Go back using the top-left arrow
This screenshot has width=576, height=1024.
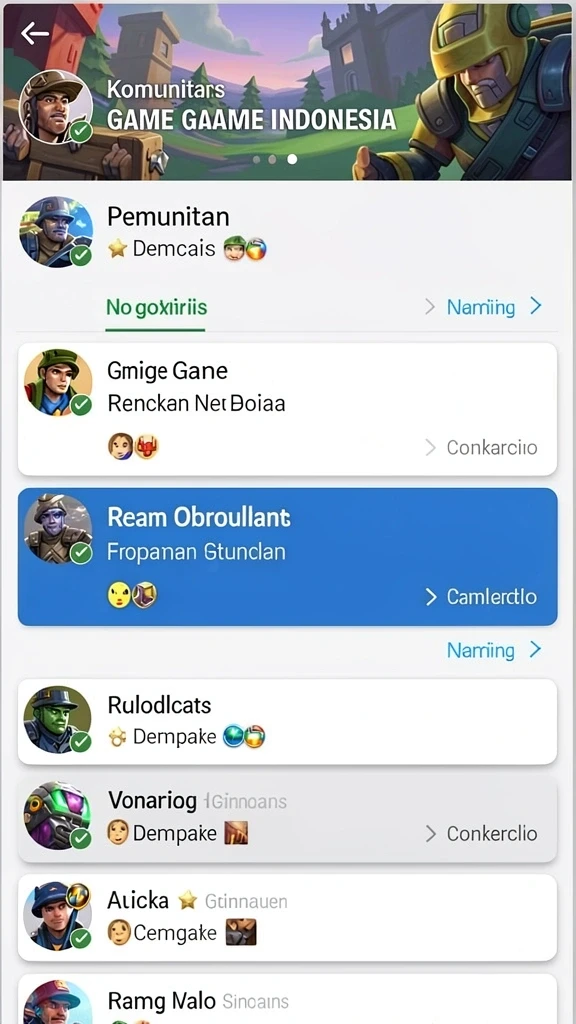click(35, 33)
